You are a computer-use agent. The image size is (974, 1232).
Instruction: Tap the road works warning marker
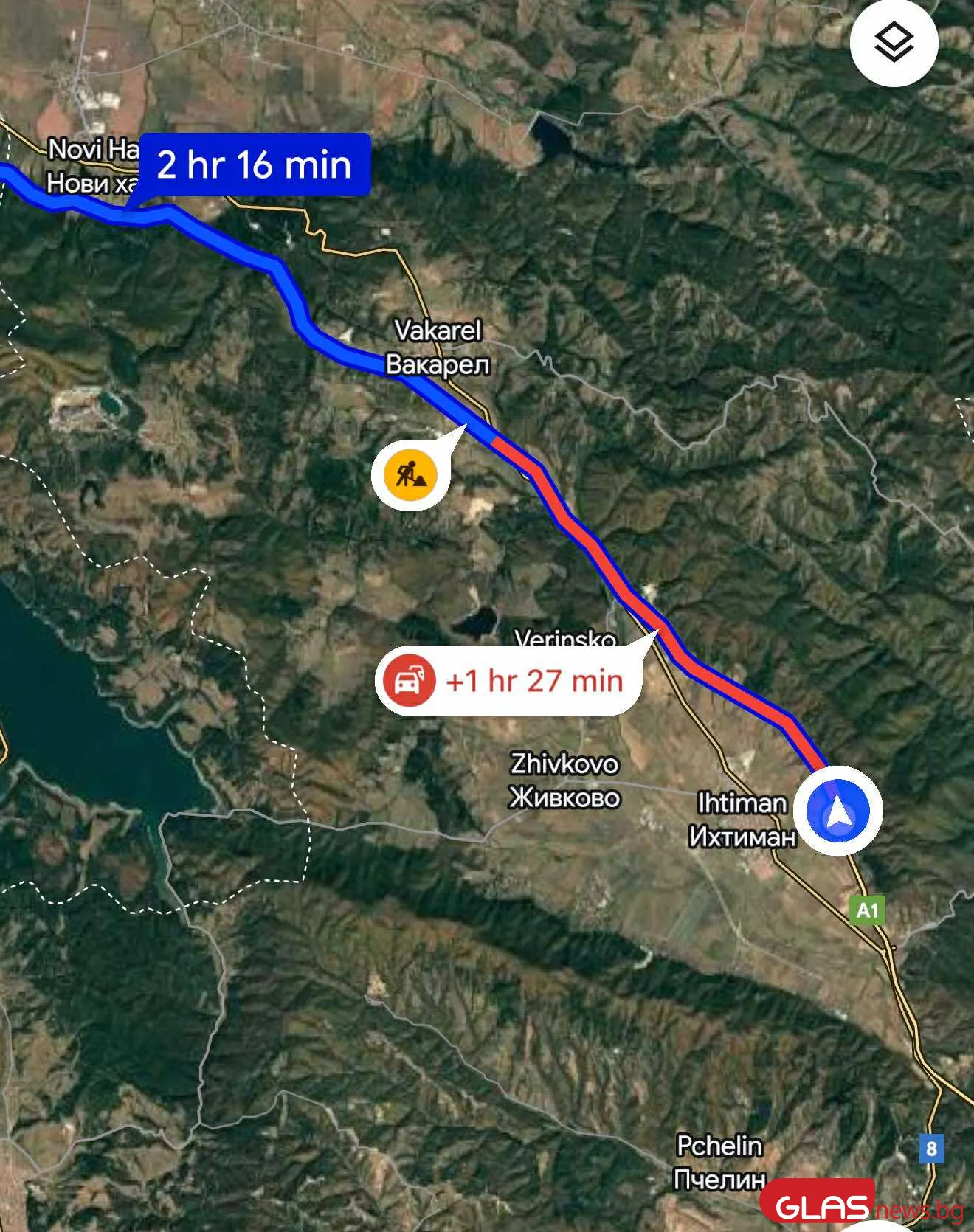[x=411, y=474]
